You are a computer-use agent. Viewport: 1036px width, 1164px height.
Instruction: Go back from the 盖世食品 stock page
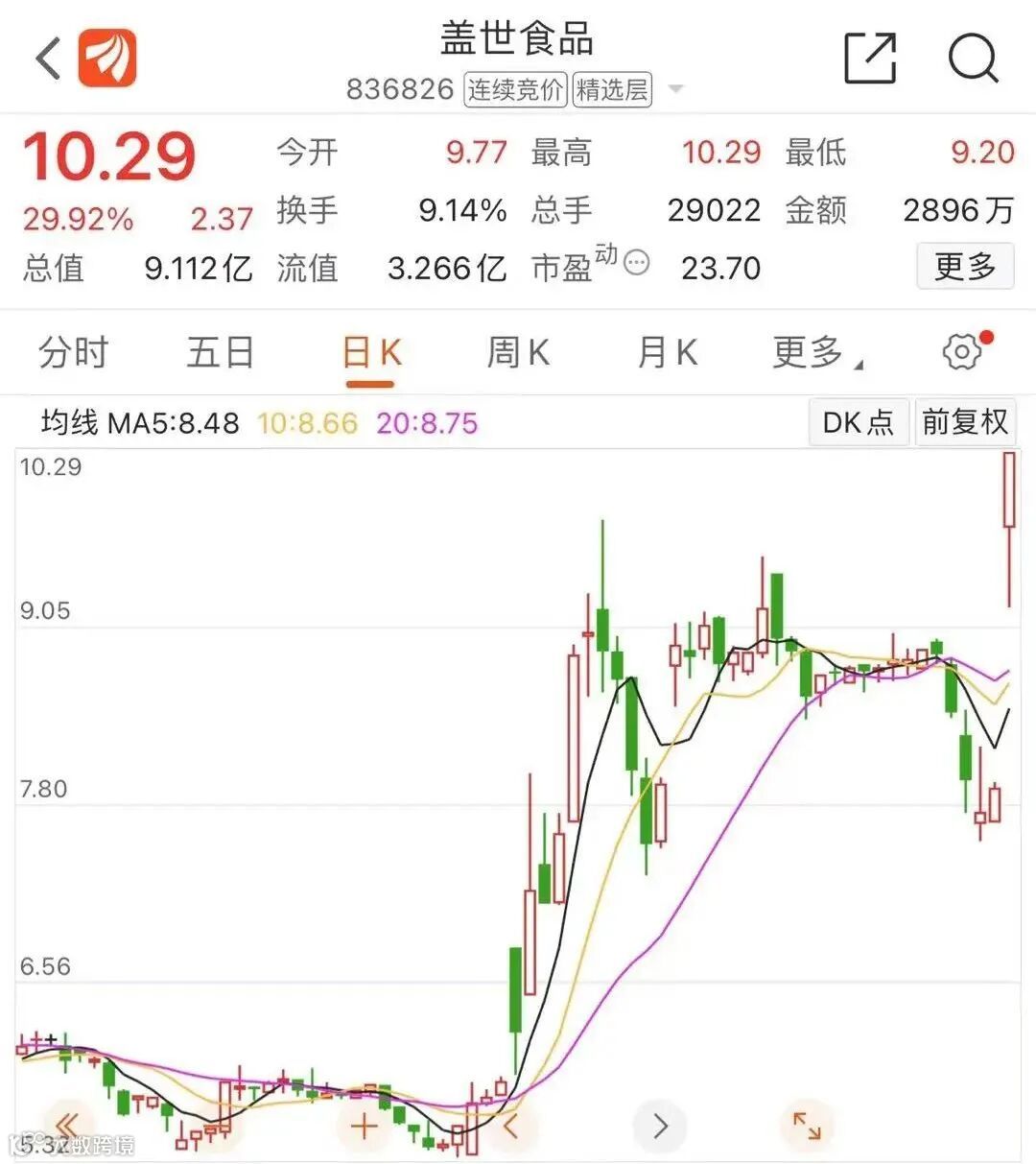(48, 58)
